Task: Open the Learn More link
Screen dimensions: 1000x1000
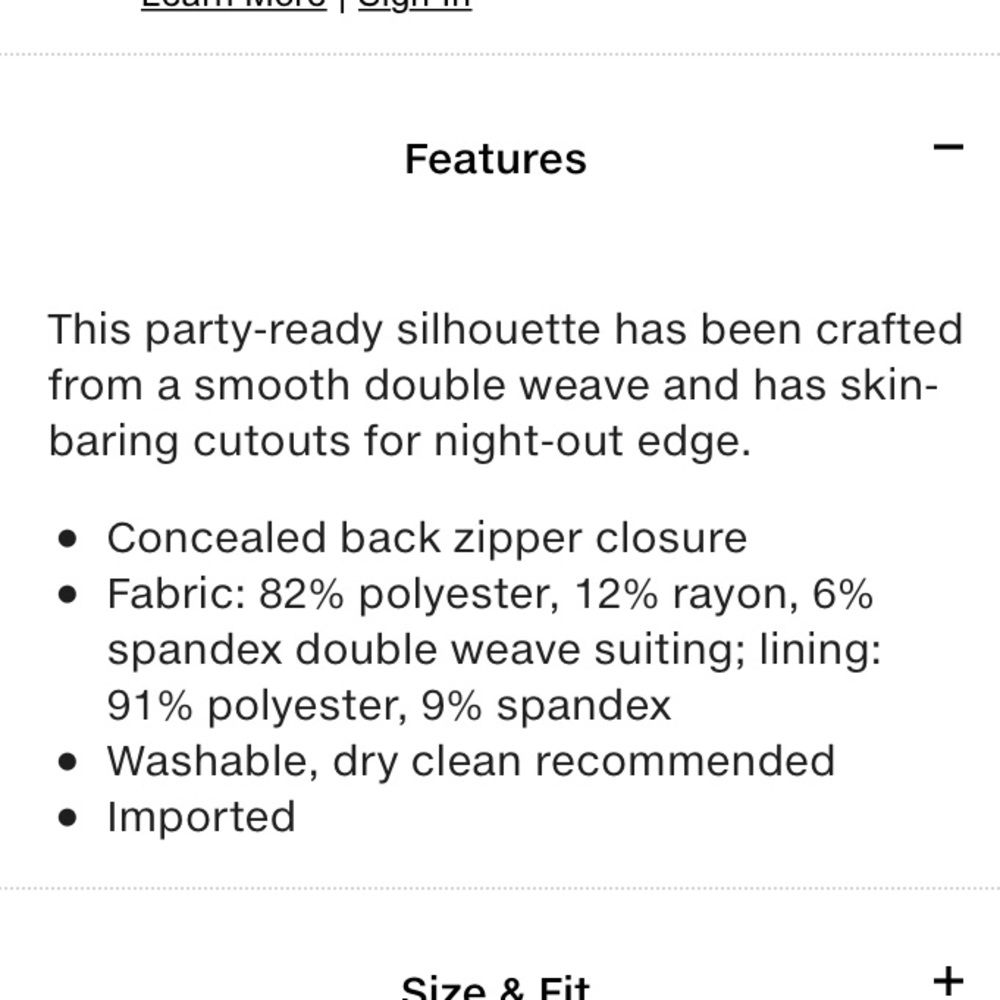Action: coord(233,3)
